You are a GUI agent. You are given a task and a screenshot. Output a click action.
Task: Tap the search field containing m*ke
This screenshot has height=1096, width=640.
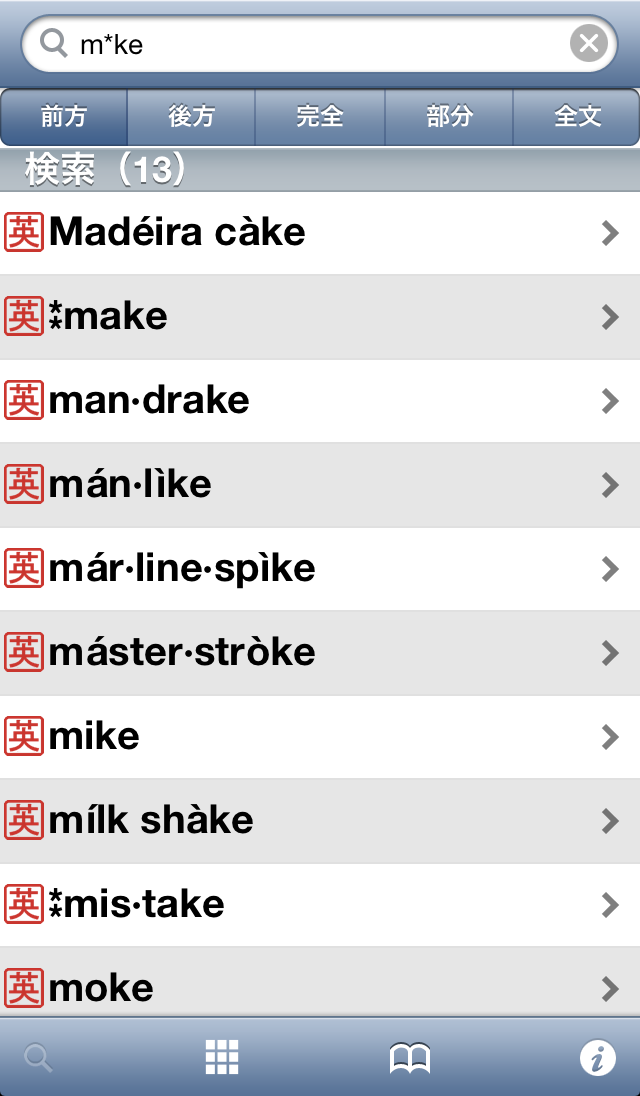coord(320,44)
